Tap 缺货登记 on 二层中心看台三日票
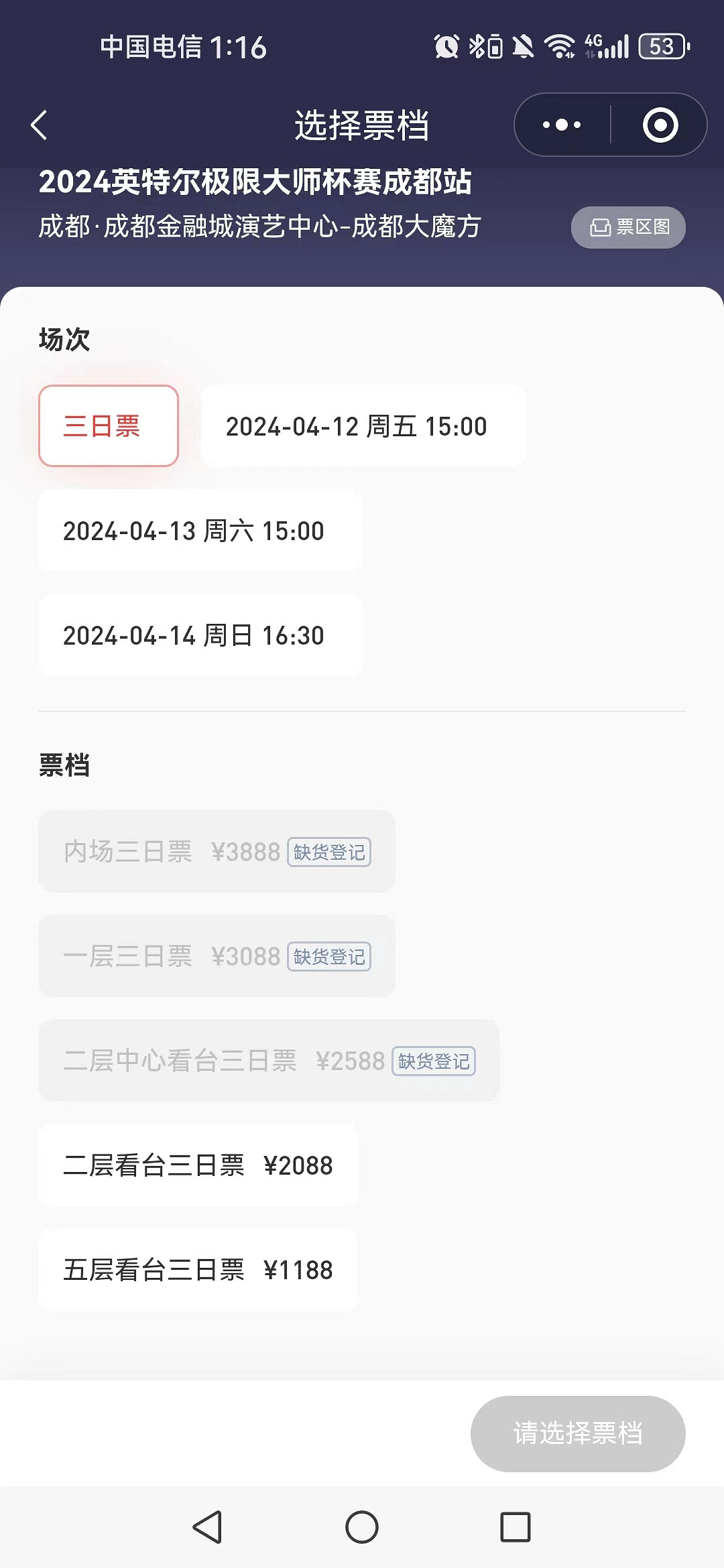This screenshot has width=724, height=1568. 434,1061
